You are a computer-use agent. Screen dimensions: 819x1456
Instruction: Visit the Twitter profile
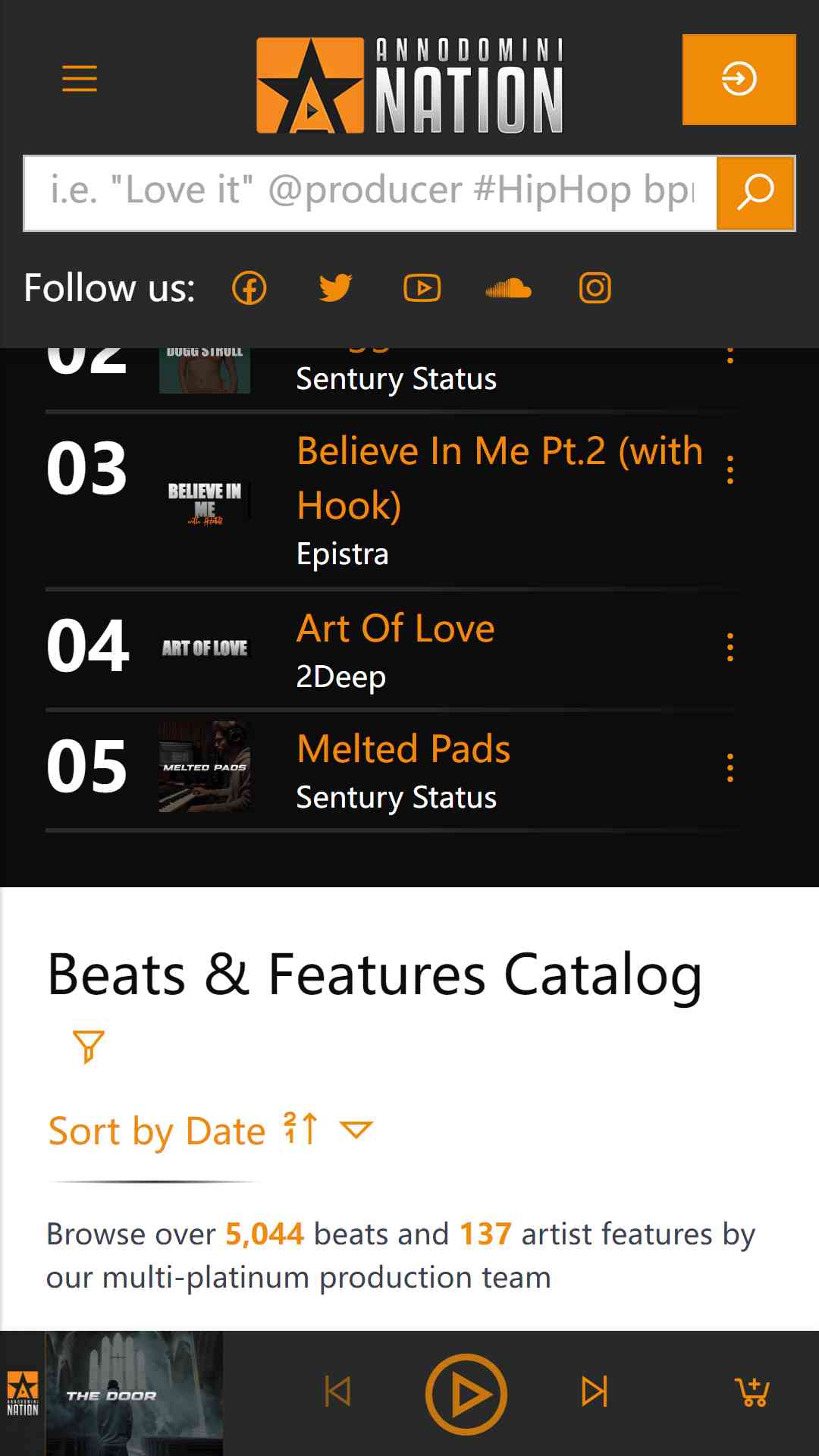coord(336,288)
